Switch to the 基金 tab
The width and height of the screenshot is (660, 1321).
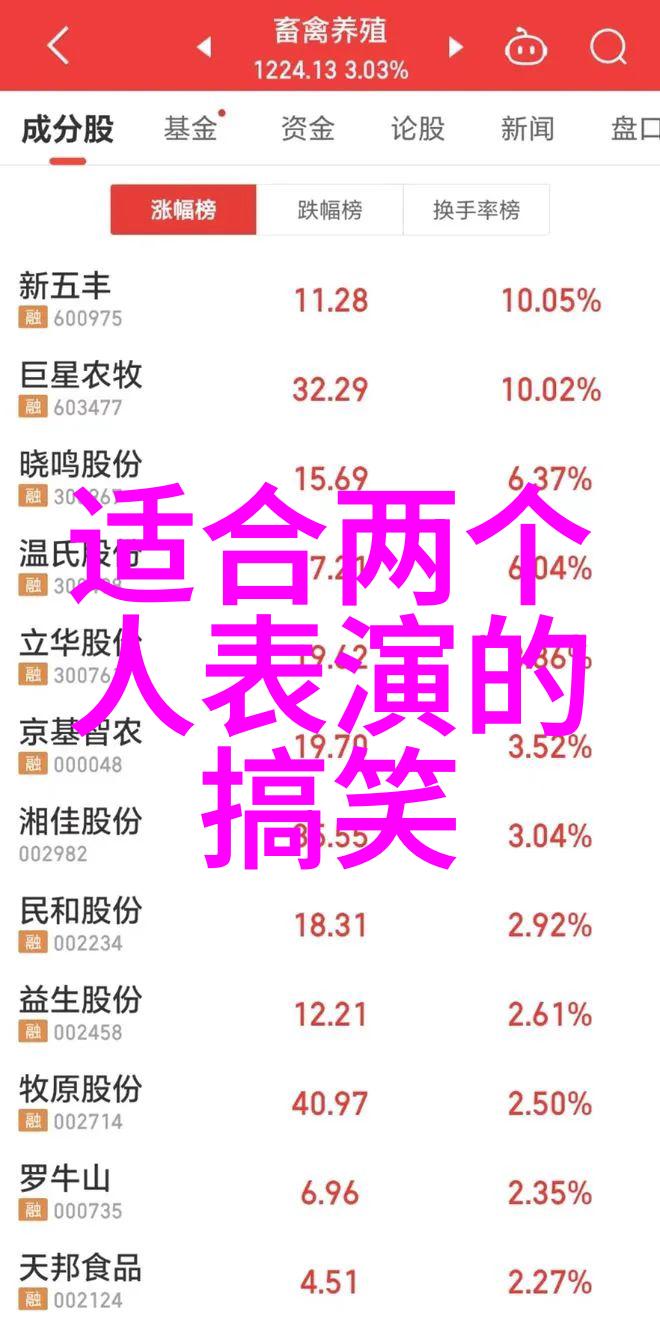click(191, 129)
